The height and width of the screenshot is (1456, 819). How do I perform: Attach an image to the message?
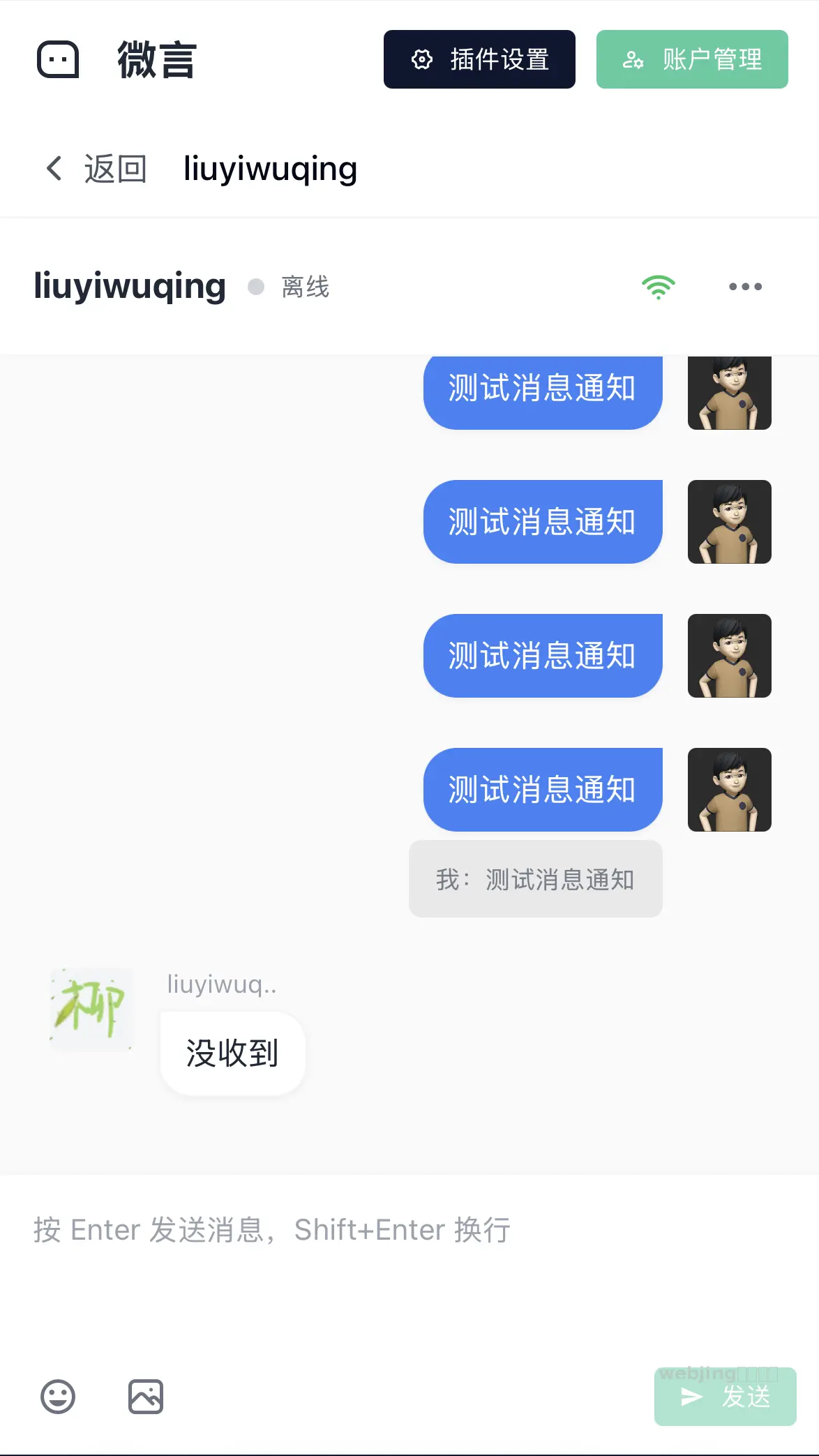pos(146,1397)
